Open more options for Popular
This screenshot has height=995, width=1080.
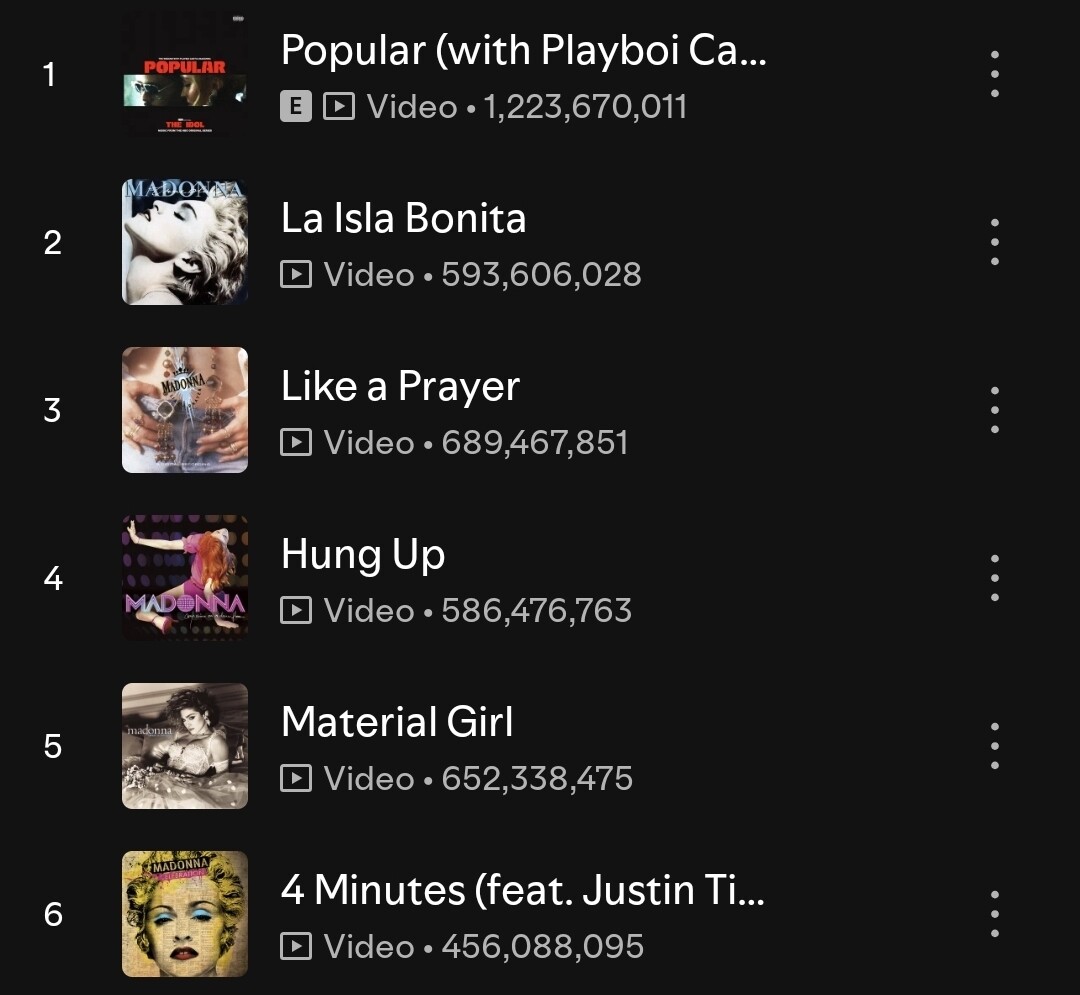click(x=994, y=74)
